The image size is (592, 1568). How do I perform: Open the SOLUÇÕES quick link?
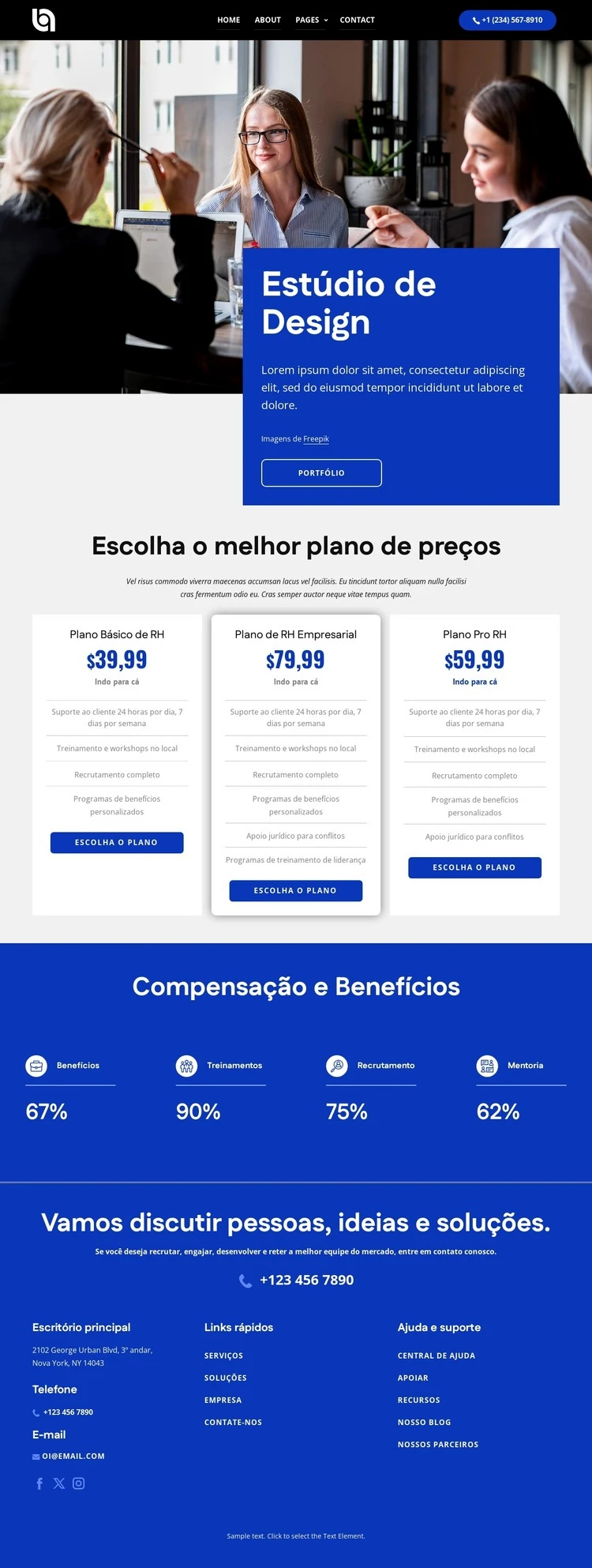point(225,1378)
